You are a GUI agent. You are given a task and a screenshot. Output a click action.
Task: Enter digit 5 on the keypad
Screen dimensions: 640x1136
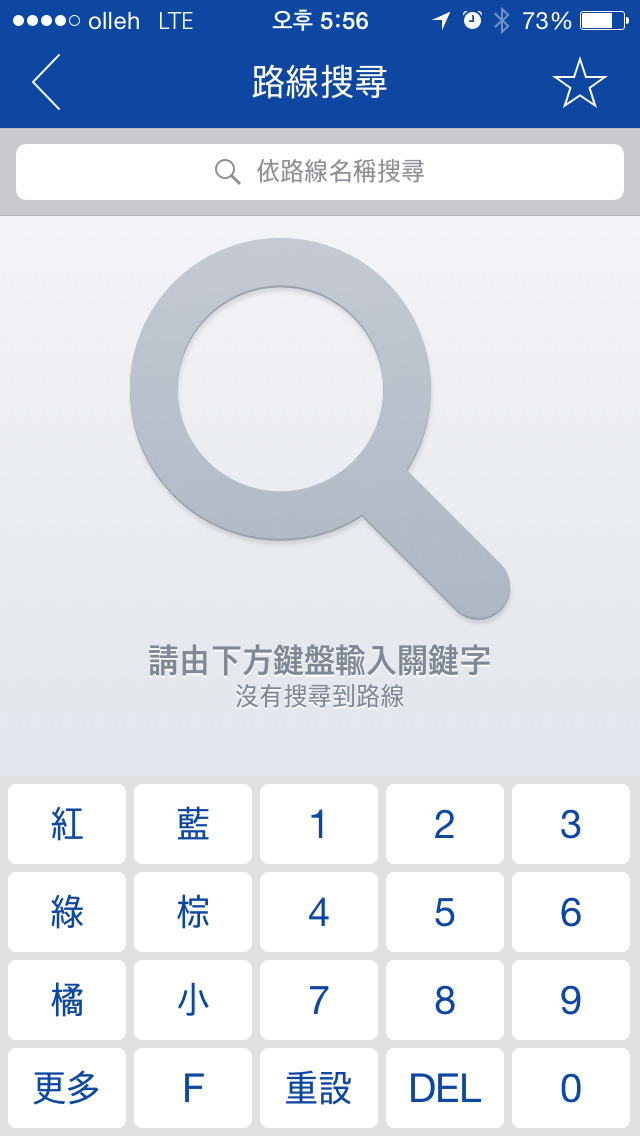pyautogui.click(x=445, y=912)
